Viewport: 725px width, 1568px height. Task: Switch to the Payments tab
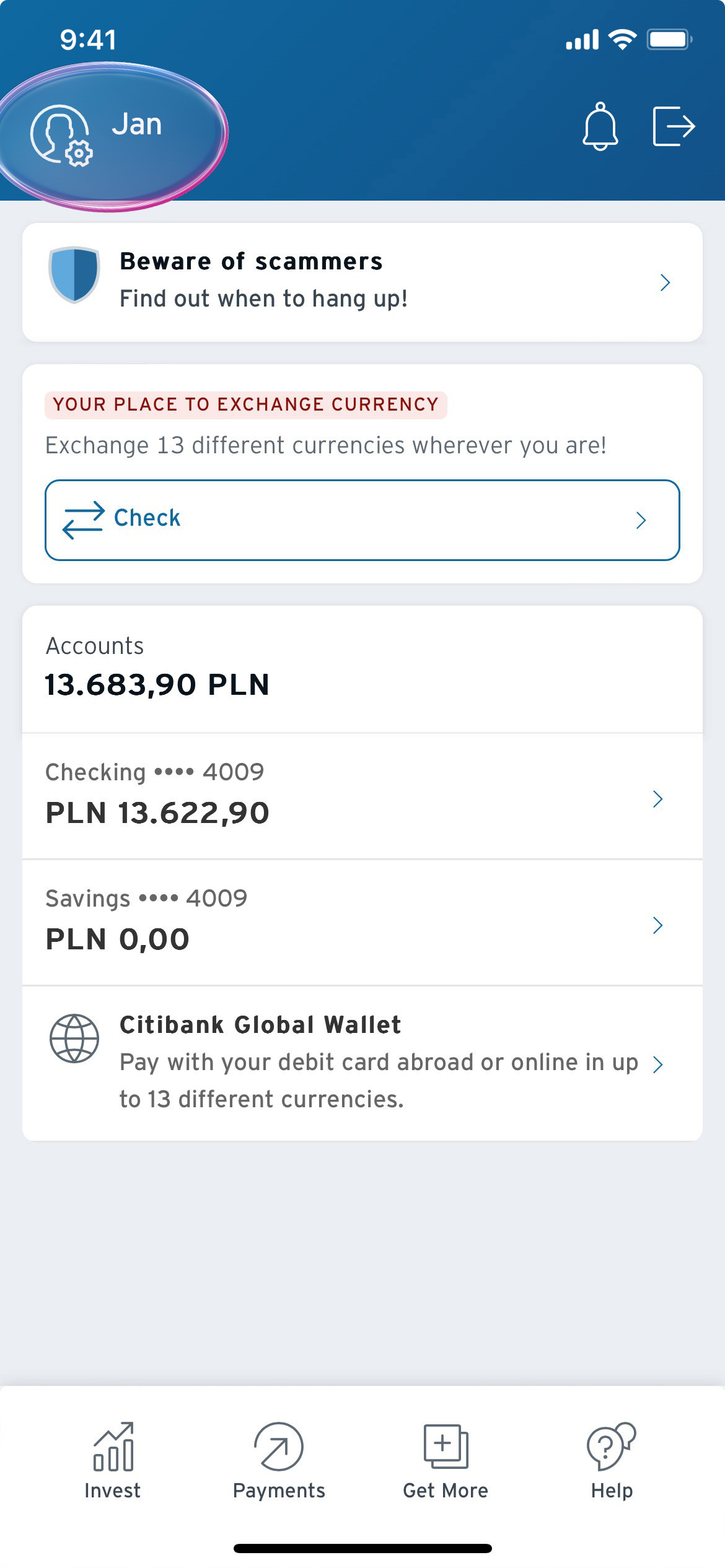[279, 1460]
